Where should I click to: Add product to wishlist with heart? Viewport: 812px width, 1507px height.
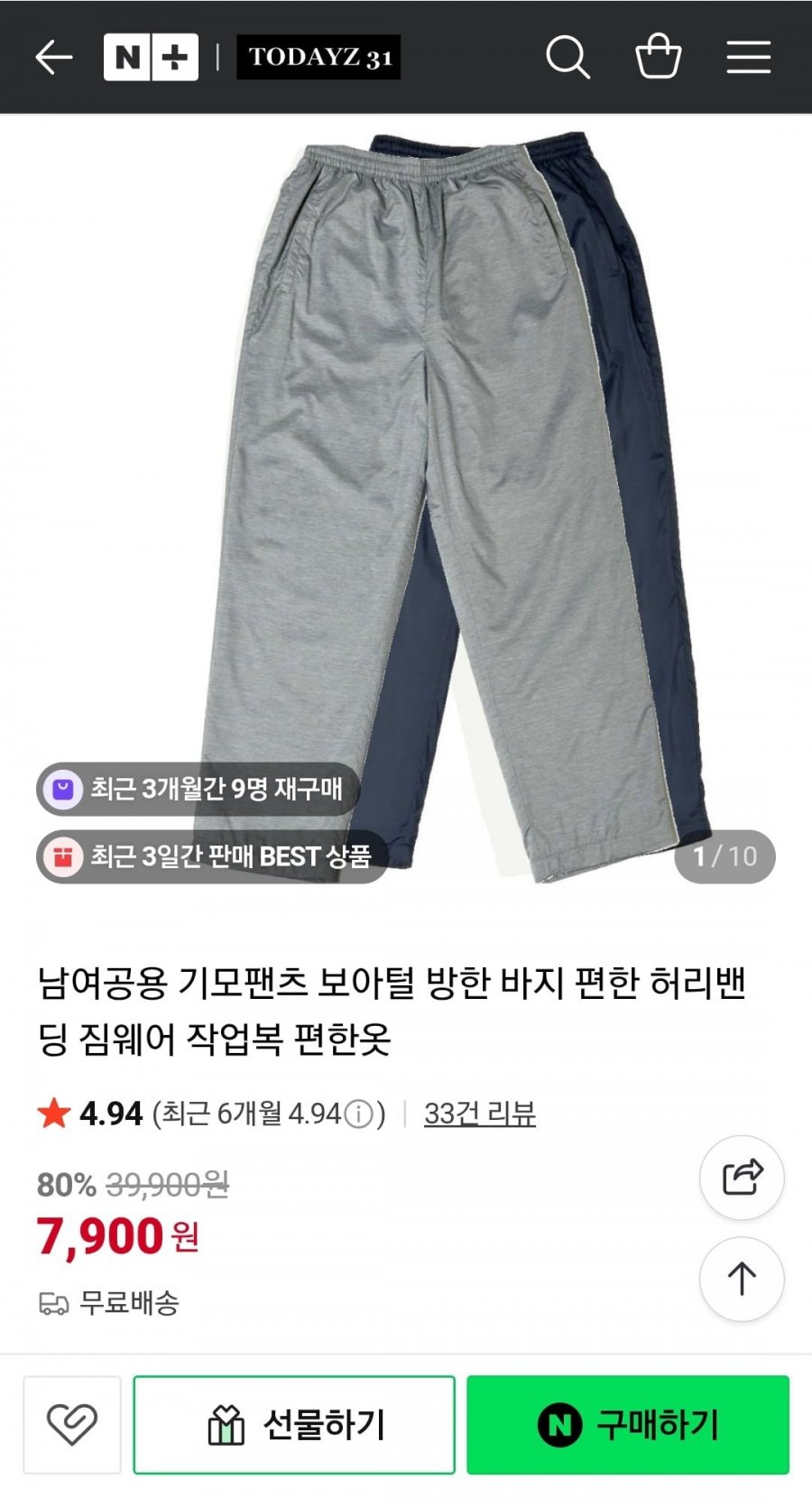72,1425
